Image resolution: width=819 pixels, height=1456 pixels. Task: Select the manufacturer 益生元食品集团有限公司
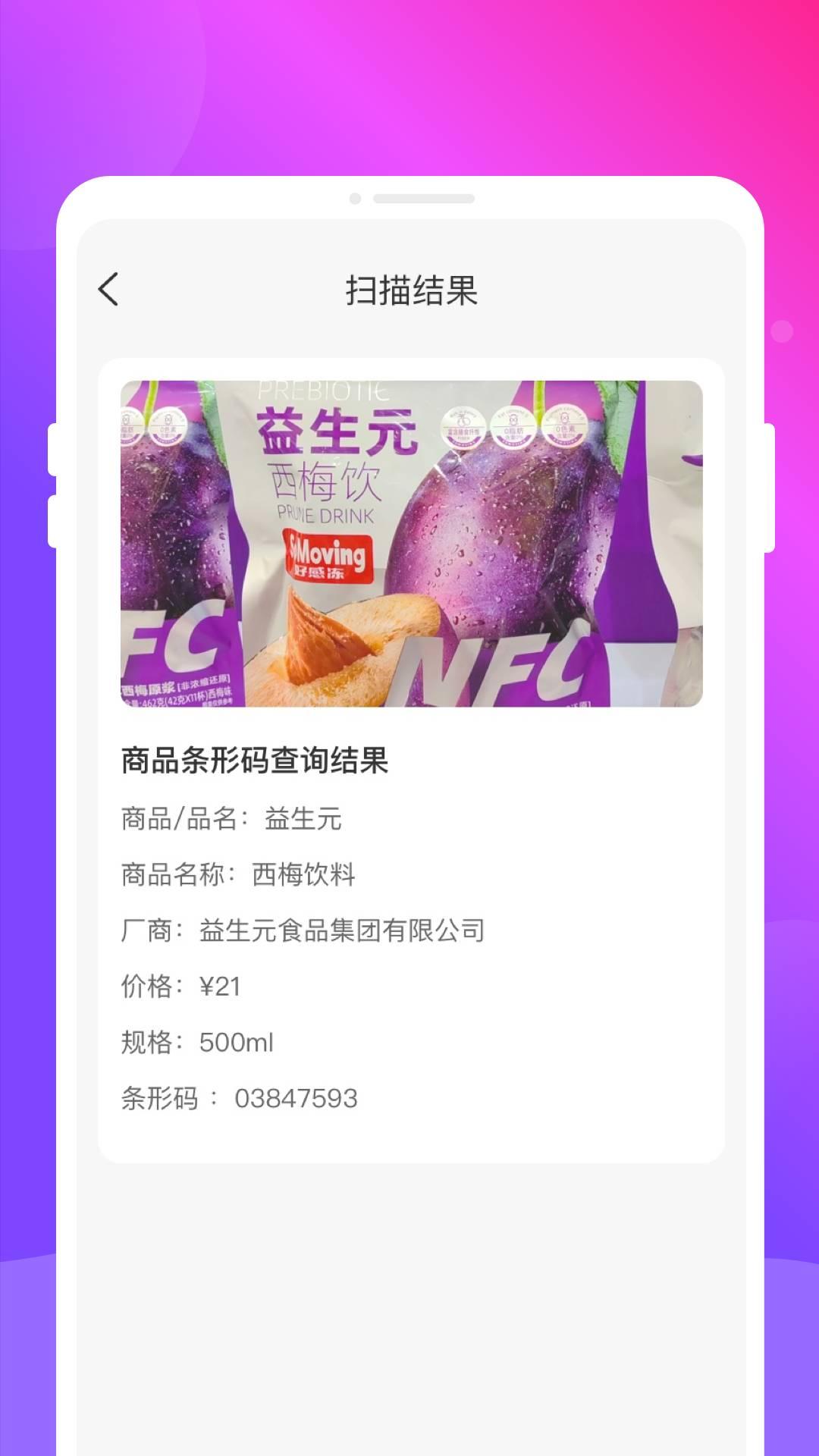pyautogui.click(x=303, y=930)
